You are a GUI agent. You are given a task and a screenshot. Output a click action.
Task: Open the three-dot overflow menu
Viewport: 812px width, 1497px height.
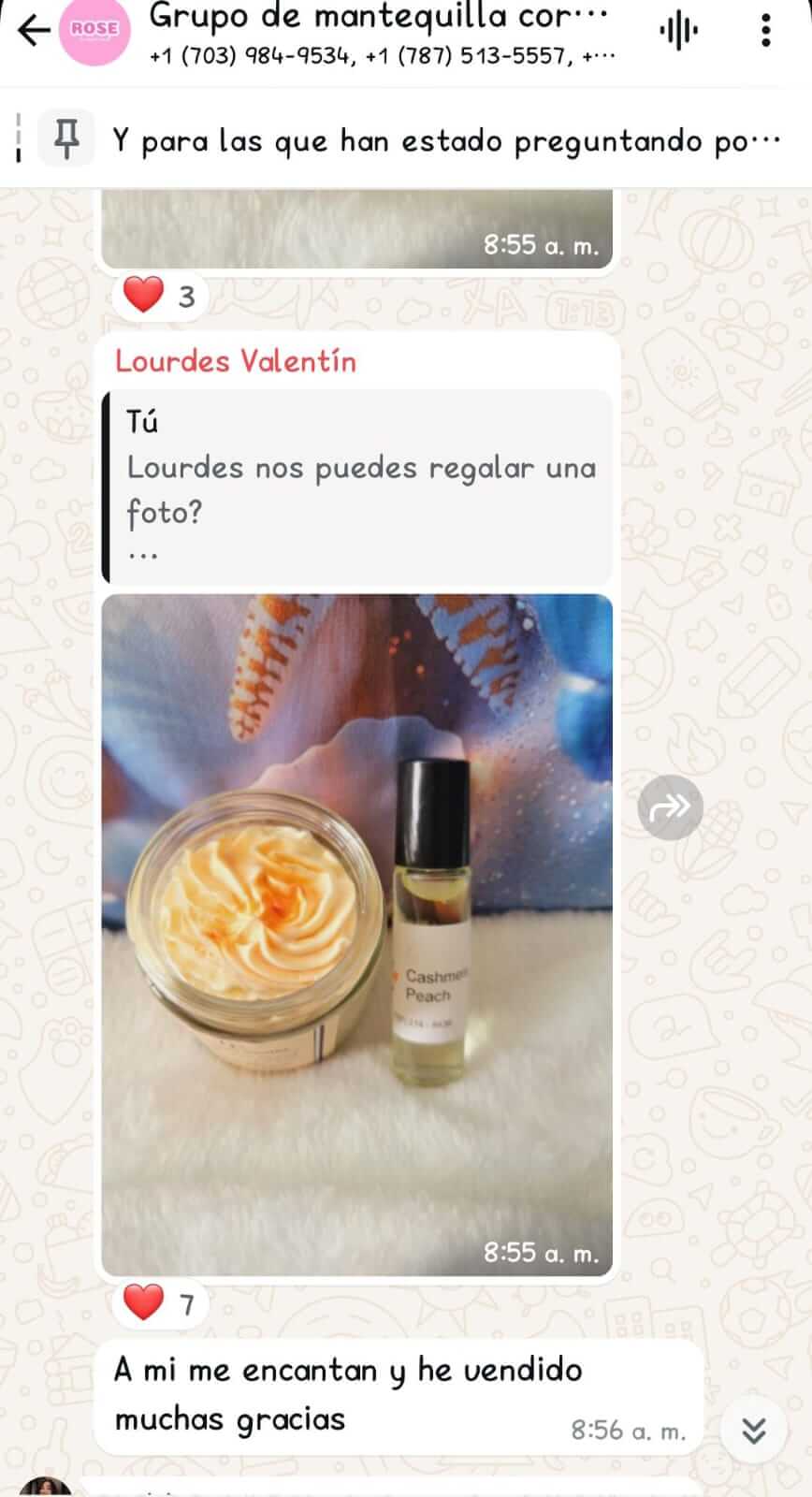click(765, 33)
